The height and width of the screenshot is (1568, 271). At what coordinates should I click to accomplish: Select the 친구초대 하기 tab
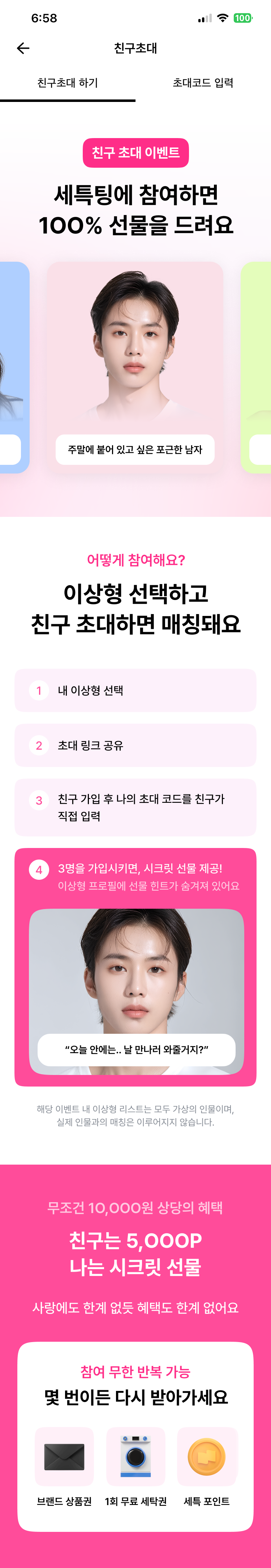point(68,83)
